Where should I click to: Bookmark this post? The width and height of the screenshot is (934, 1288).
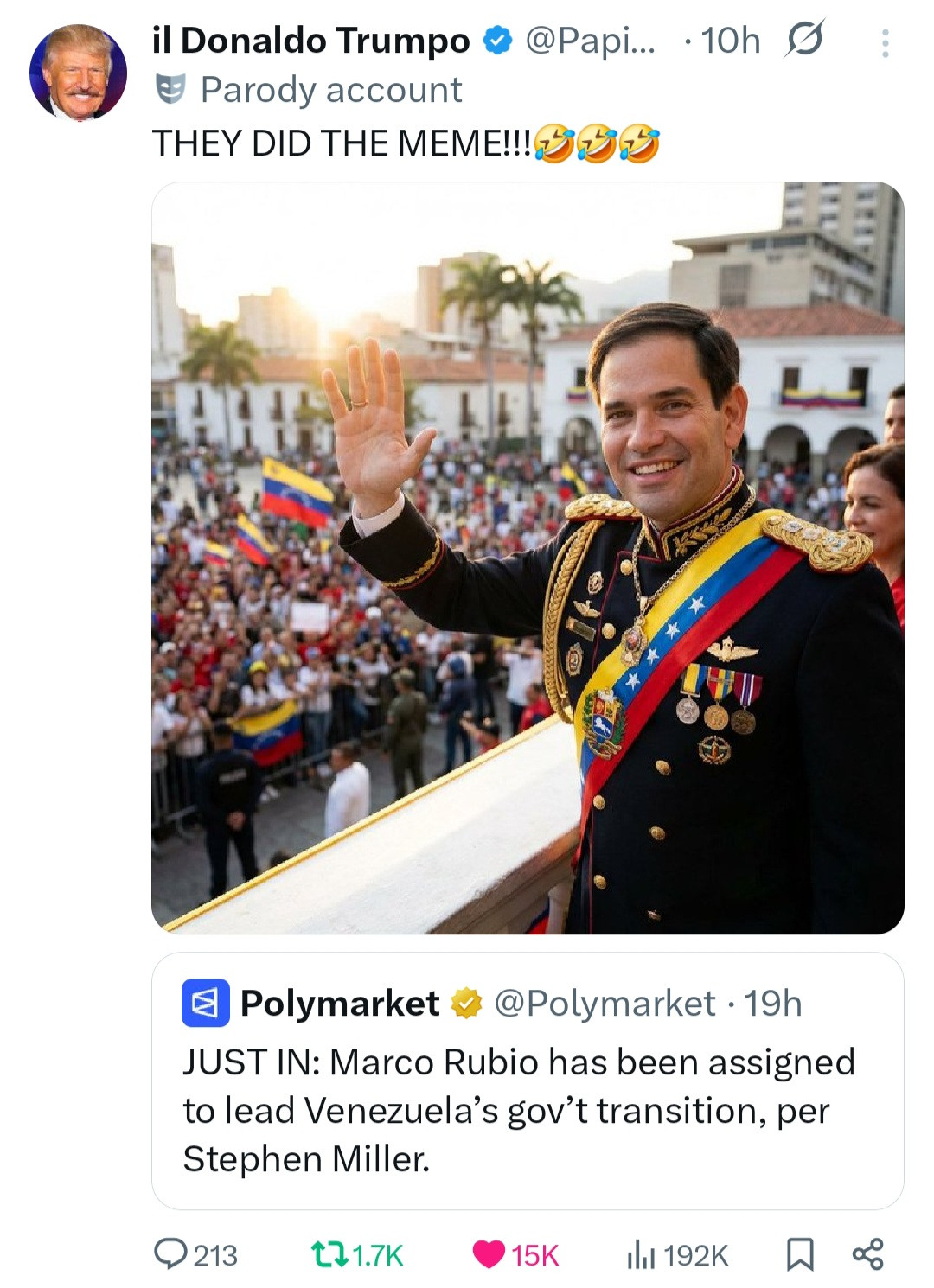pos(799,1254)
